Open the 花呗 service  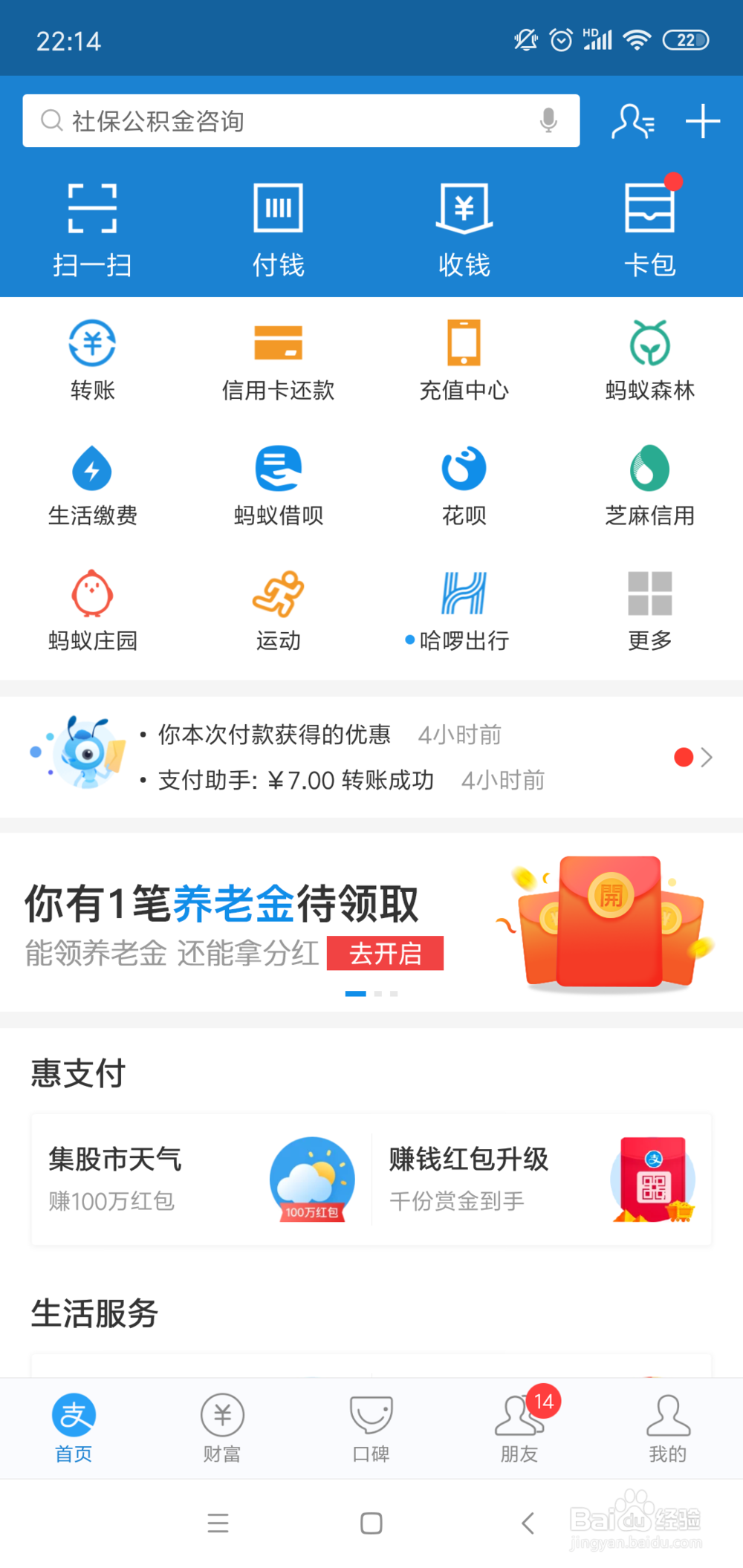coord(464,483)
